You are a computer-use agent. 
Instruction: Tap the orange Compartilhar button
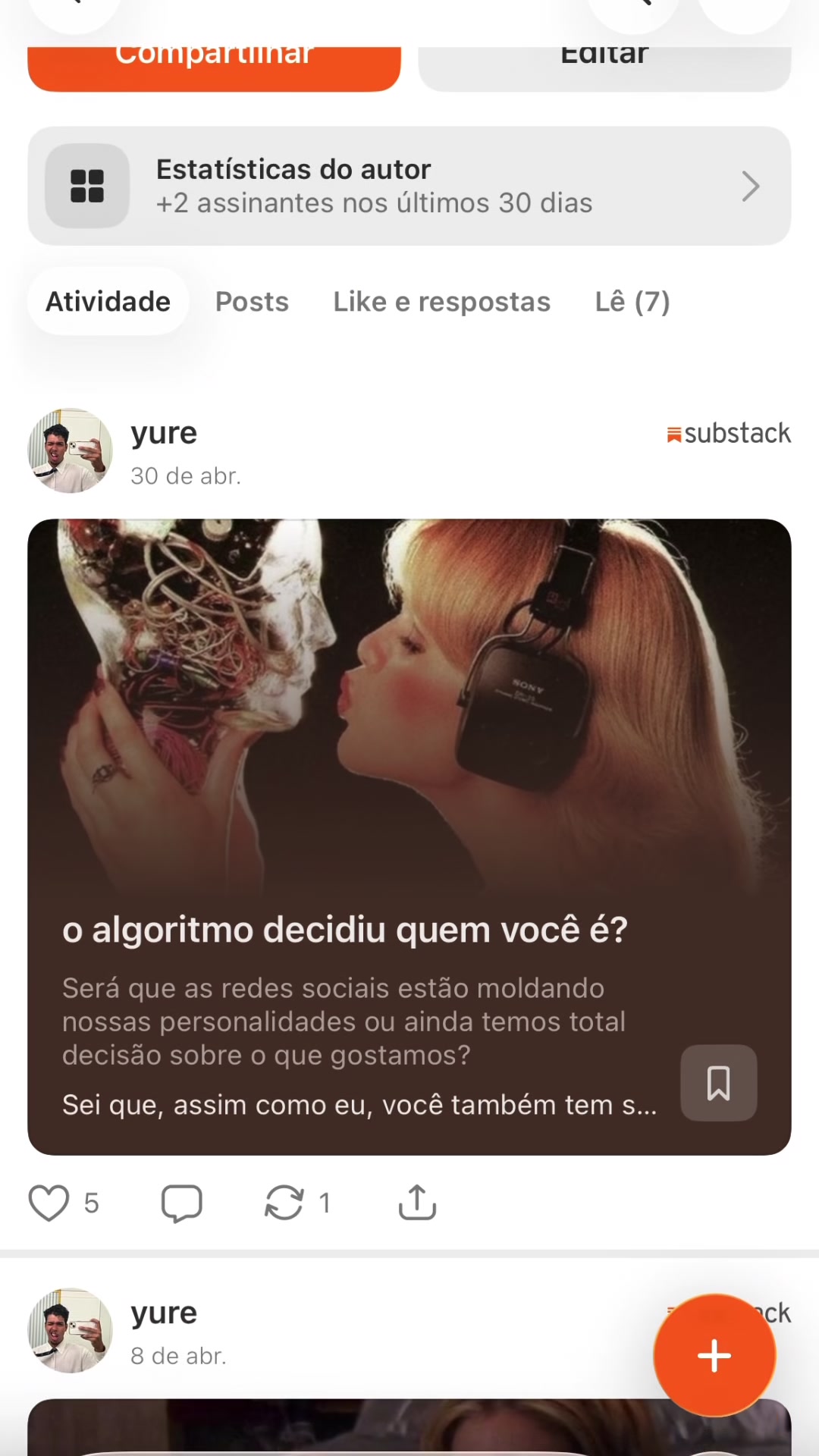214,68
